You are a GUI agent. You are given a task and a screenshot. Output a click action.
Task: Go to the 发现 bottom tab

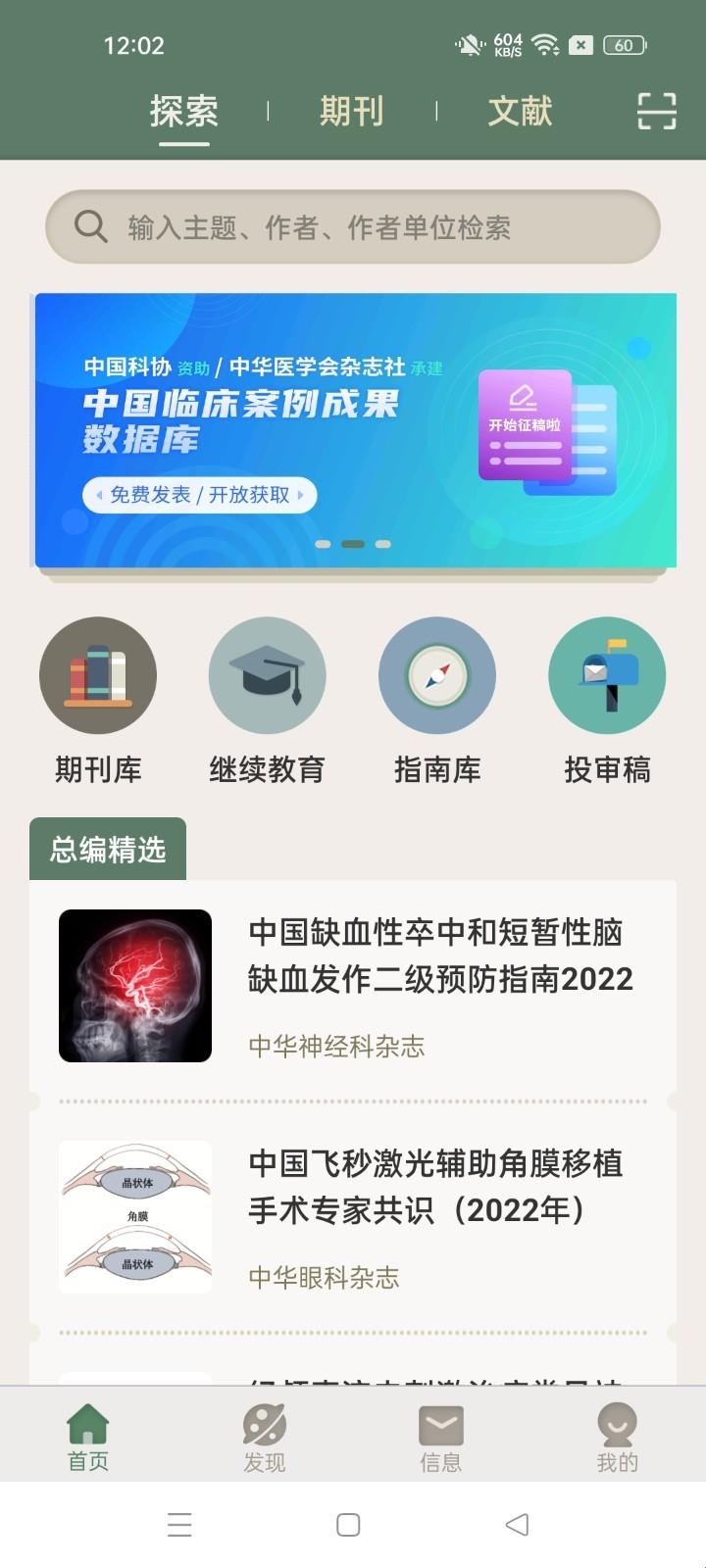[264, 1437]
